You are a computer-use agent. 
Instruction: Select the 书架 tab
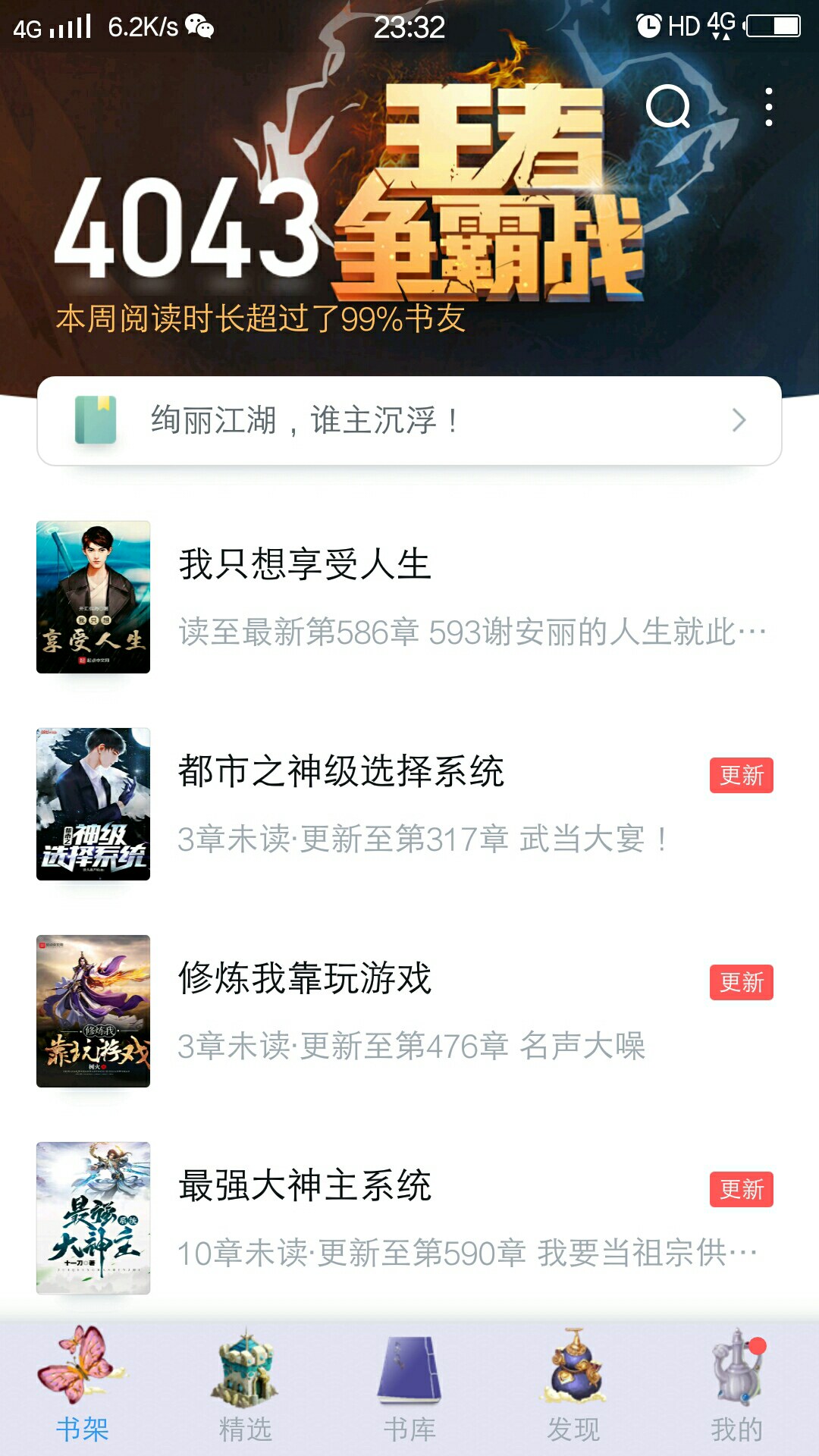point(82,1388)
